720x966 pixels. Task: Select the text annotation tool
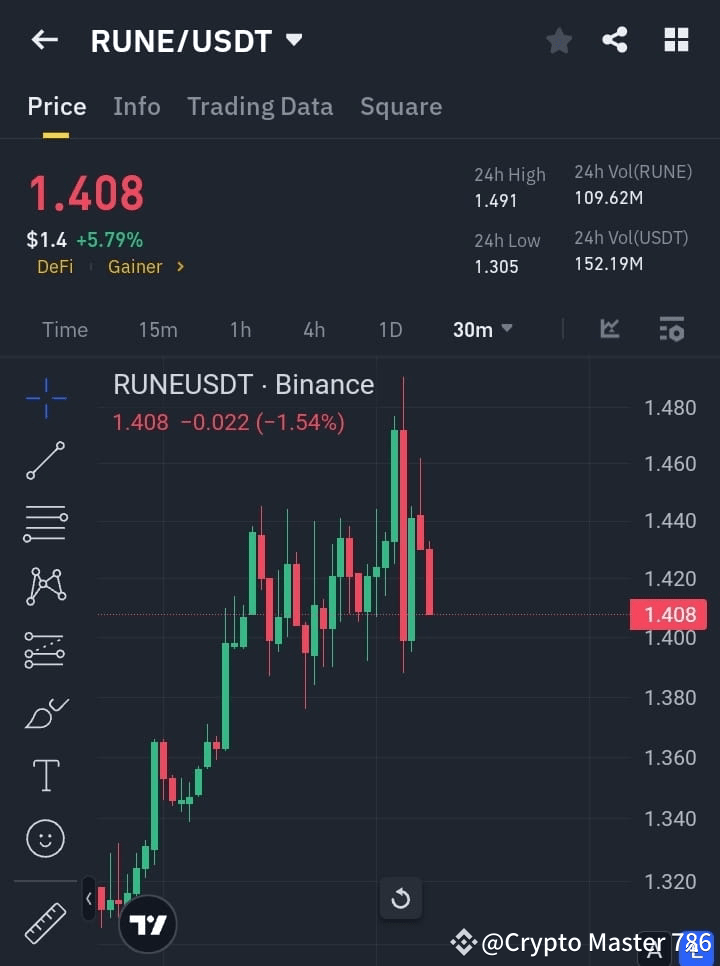pos(45,775)
